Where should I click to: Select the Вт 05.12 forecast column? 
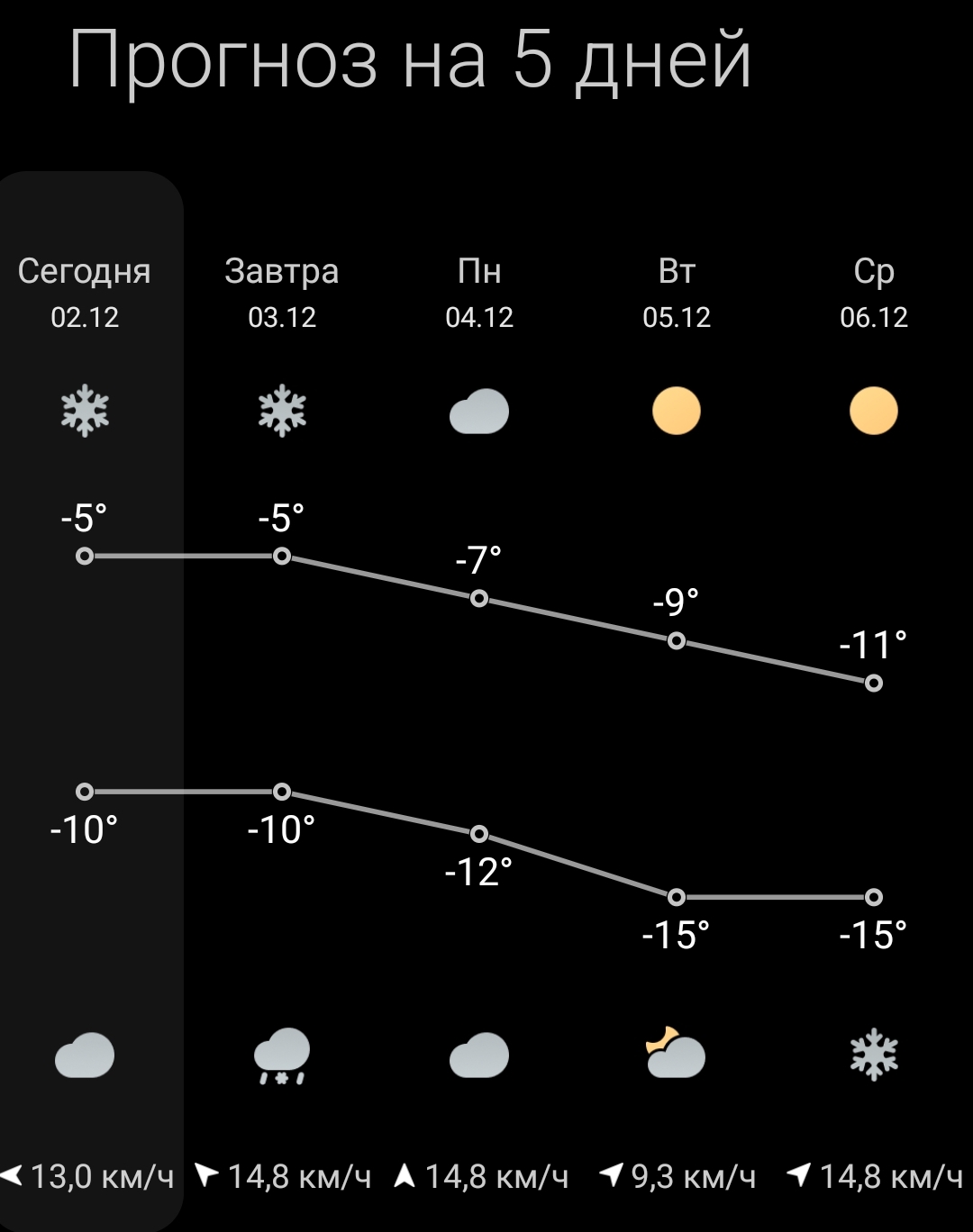pyautogui.click(x=677, y=292)
